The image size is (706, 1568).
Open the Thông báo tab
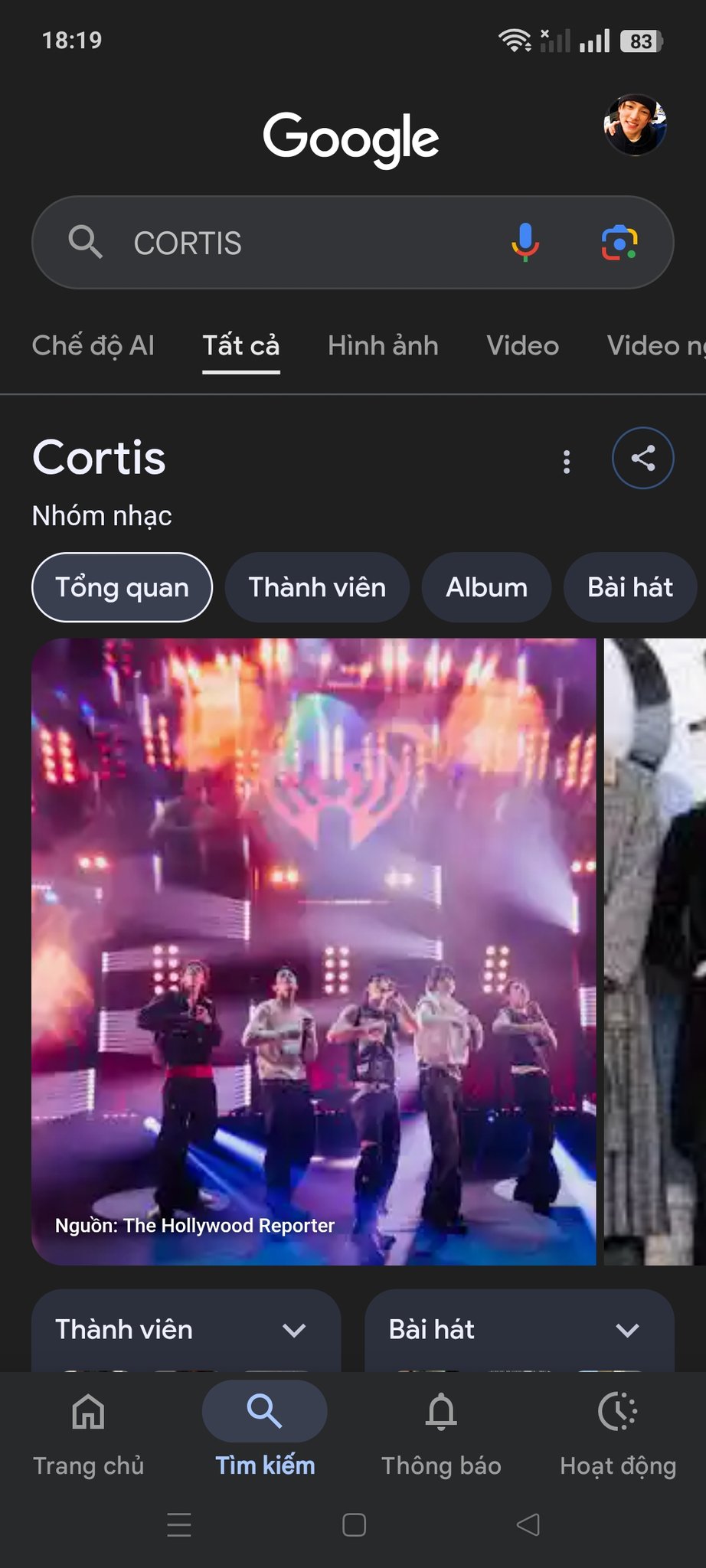click(441, 1430)
